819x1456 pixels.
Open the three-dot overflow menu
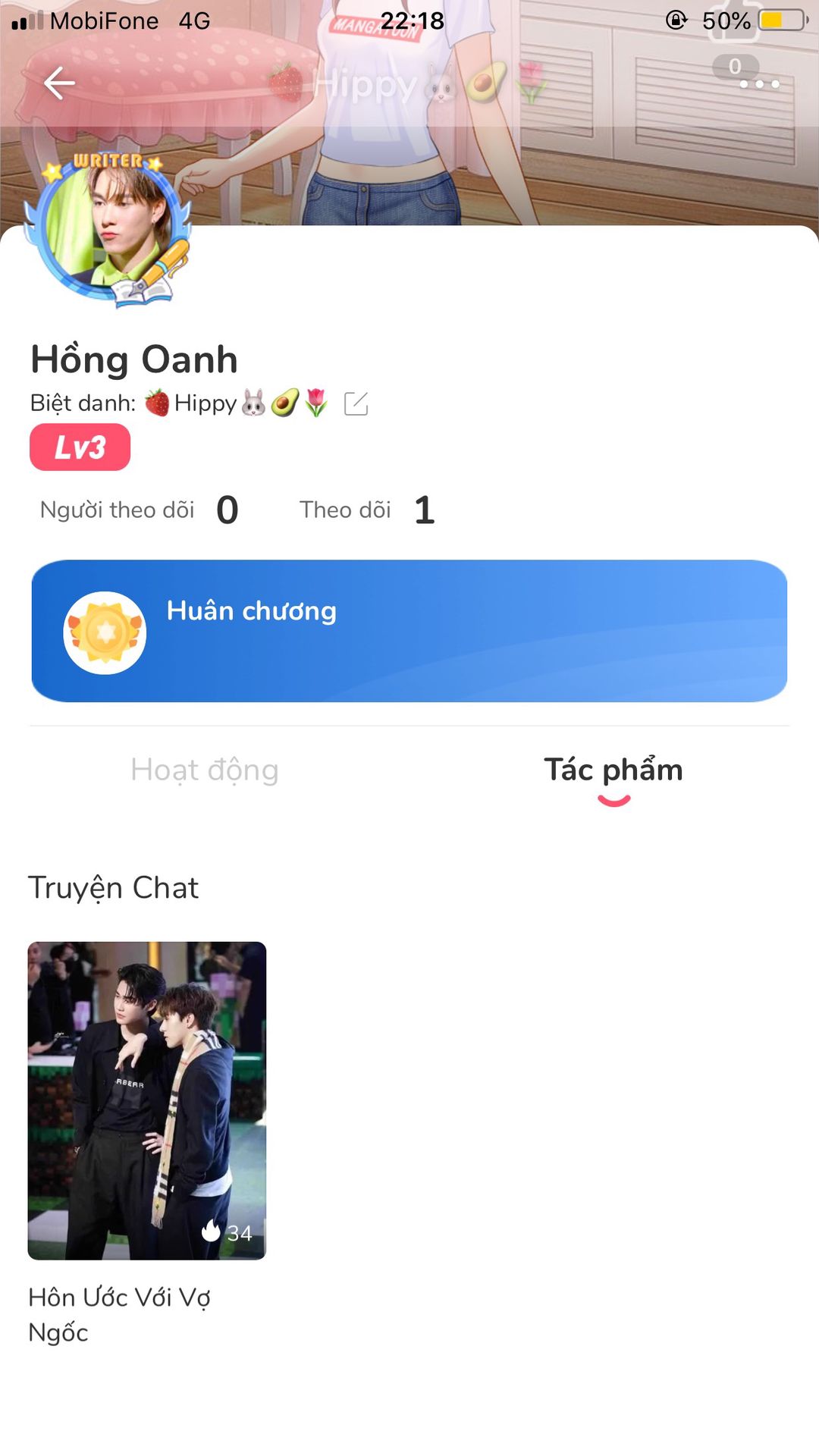(x=759, y=84)
